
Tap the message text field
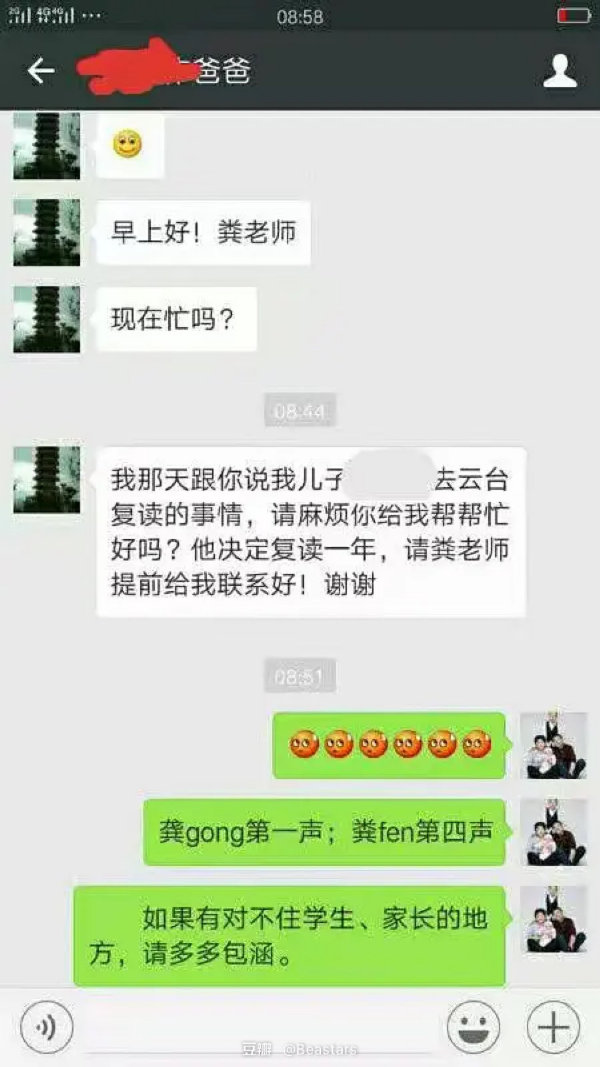260,1027
